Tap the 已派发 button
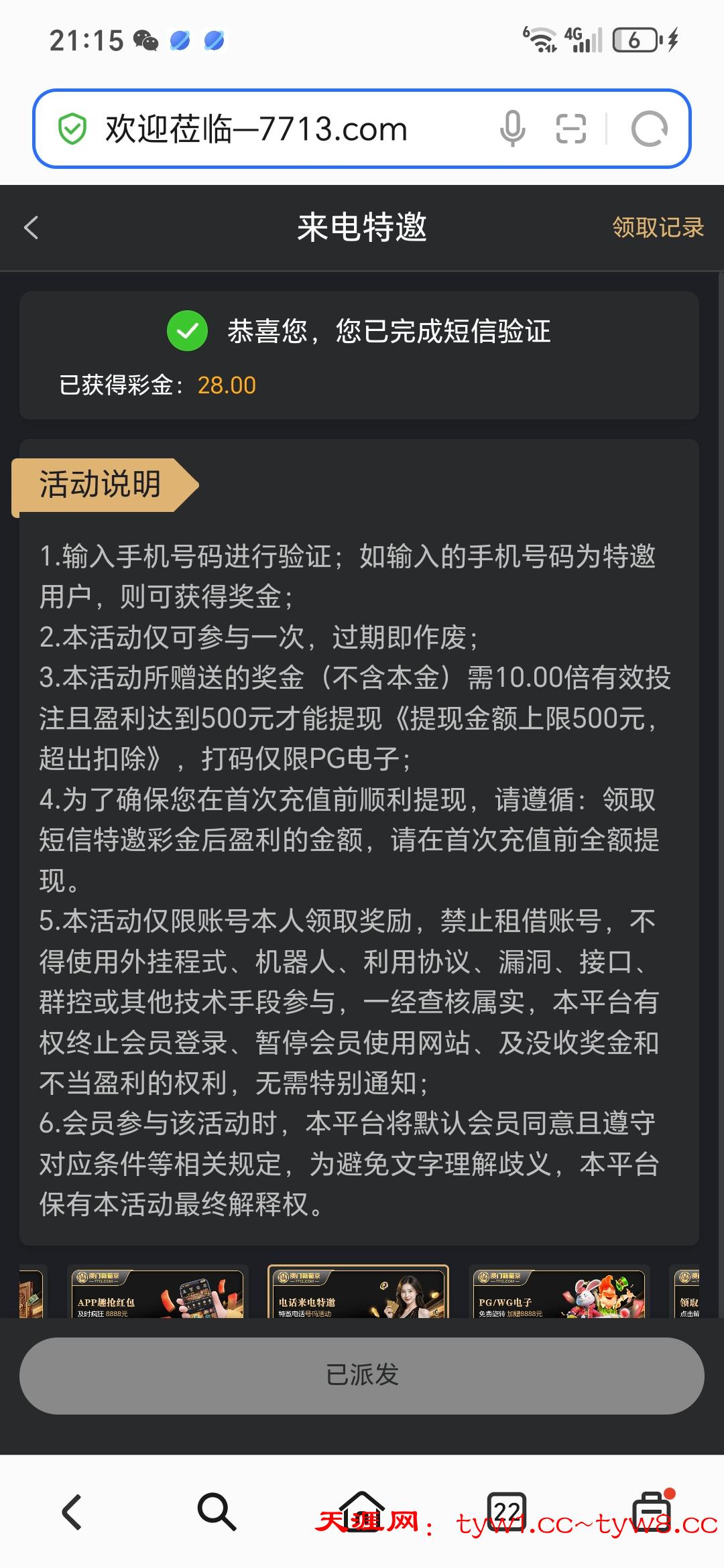The image size is (724, 1568). [362, 1376]
